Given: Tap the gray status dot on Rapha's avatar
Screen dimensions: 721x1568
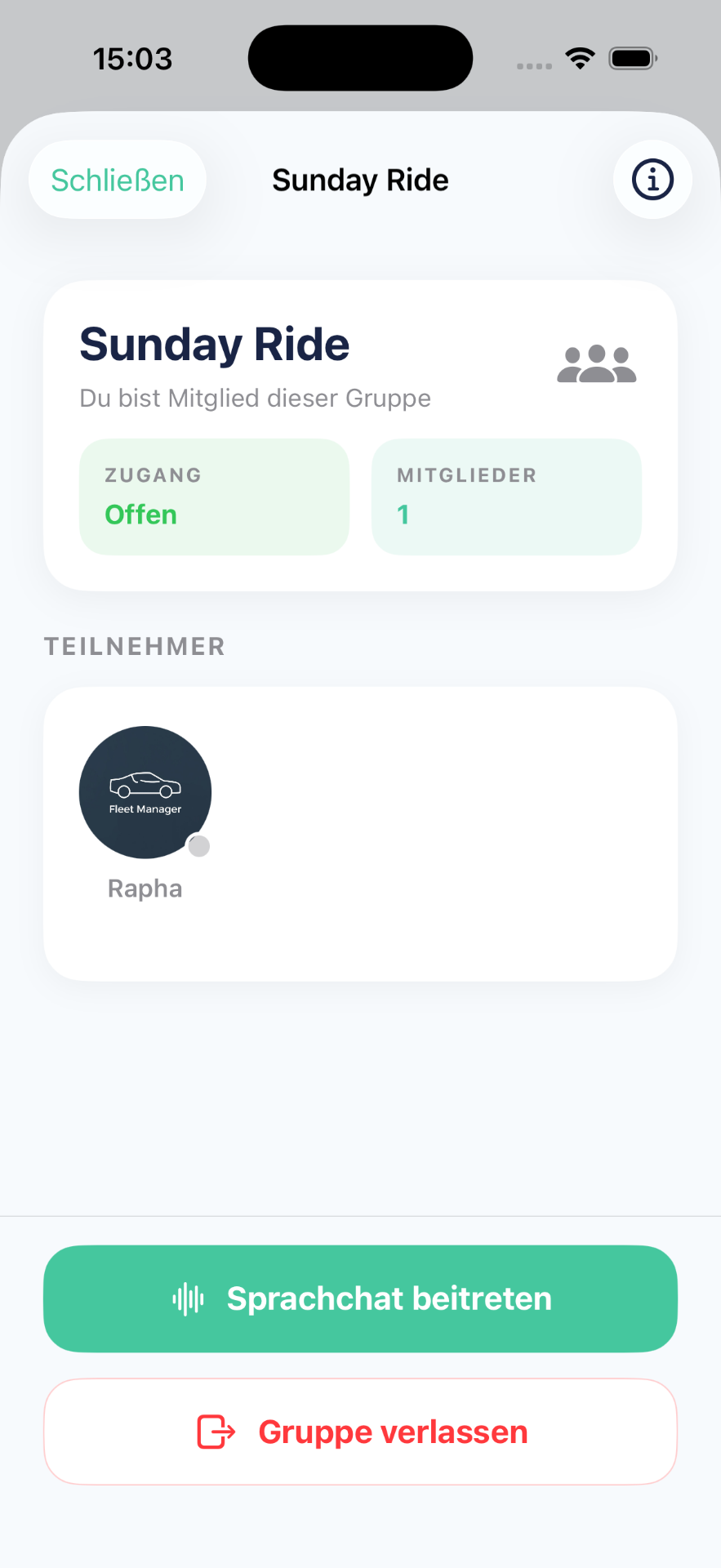Looking at the screenshot, I should click(198, 846).
